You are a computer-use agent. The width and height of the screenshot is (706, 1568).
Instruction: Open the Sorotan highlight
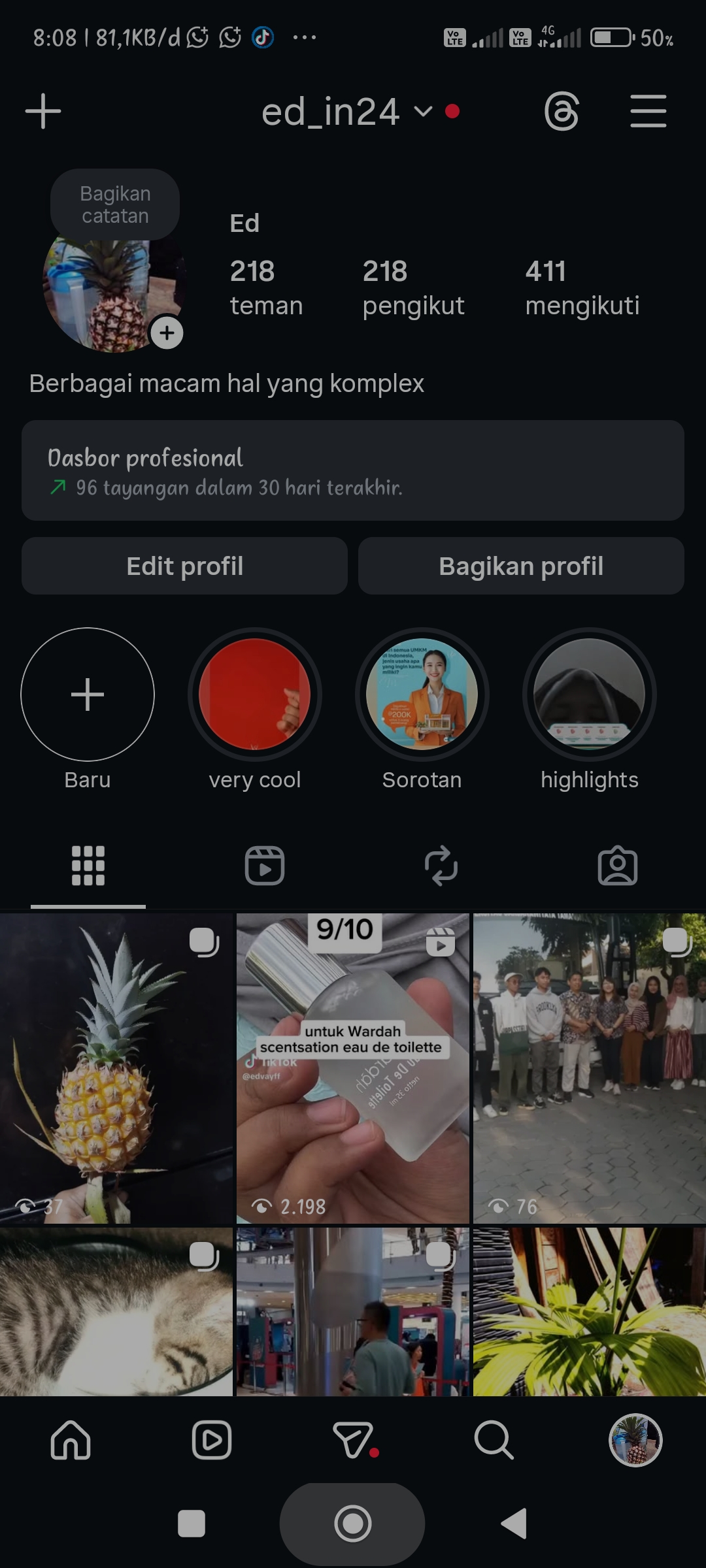(x=422, y=694)
